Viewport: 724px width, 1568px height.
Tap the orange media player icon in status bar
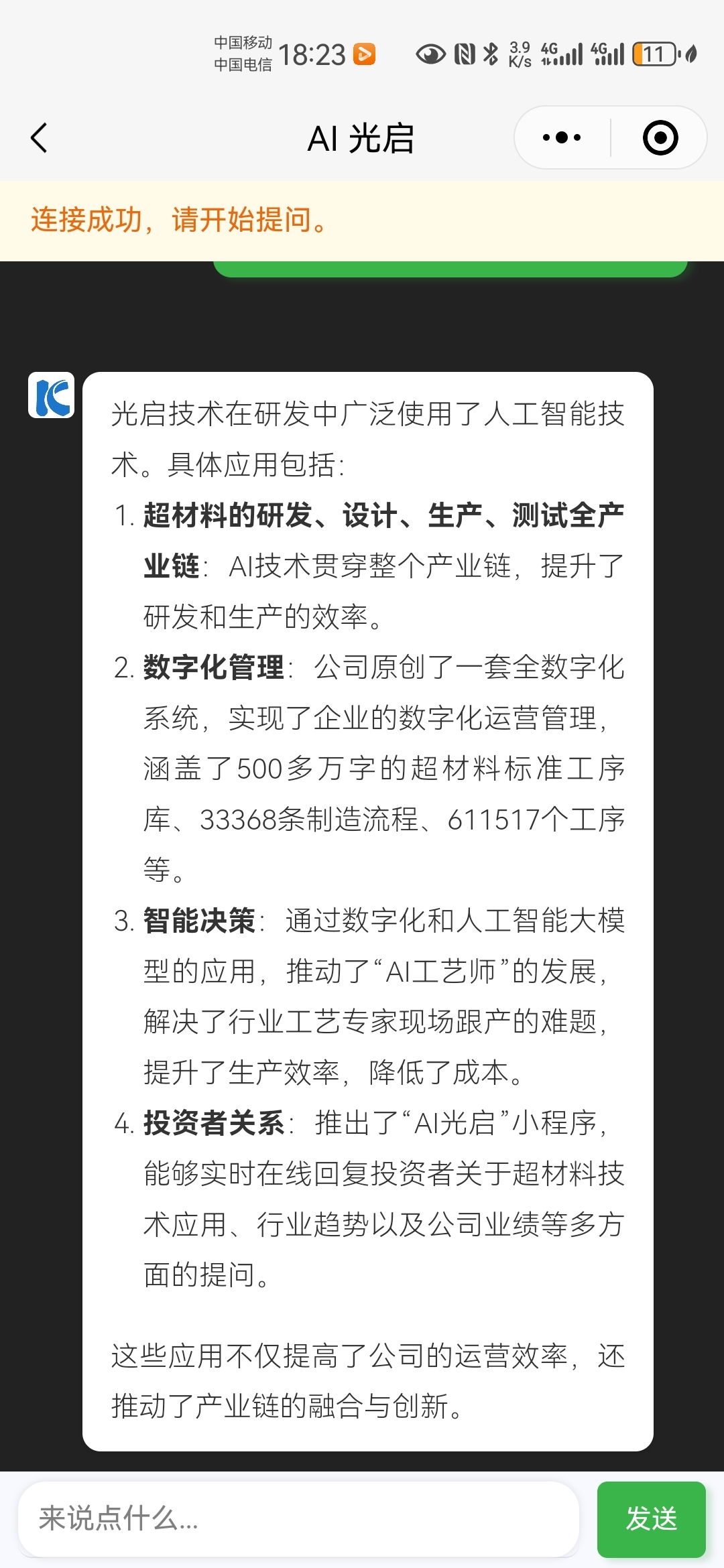pyautogui.click(x=363, y=55)
